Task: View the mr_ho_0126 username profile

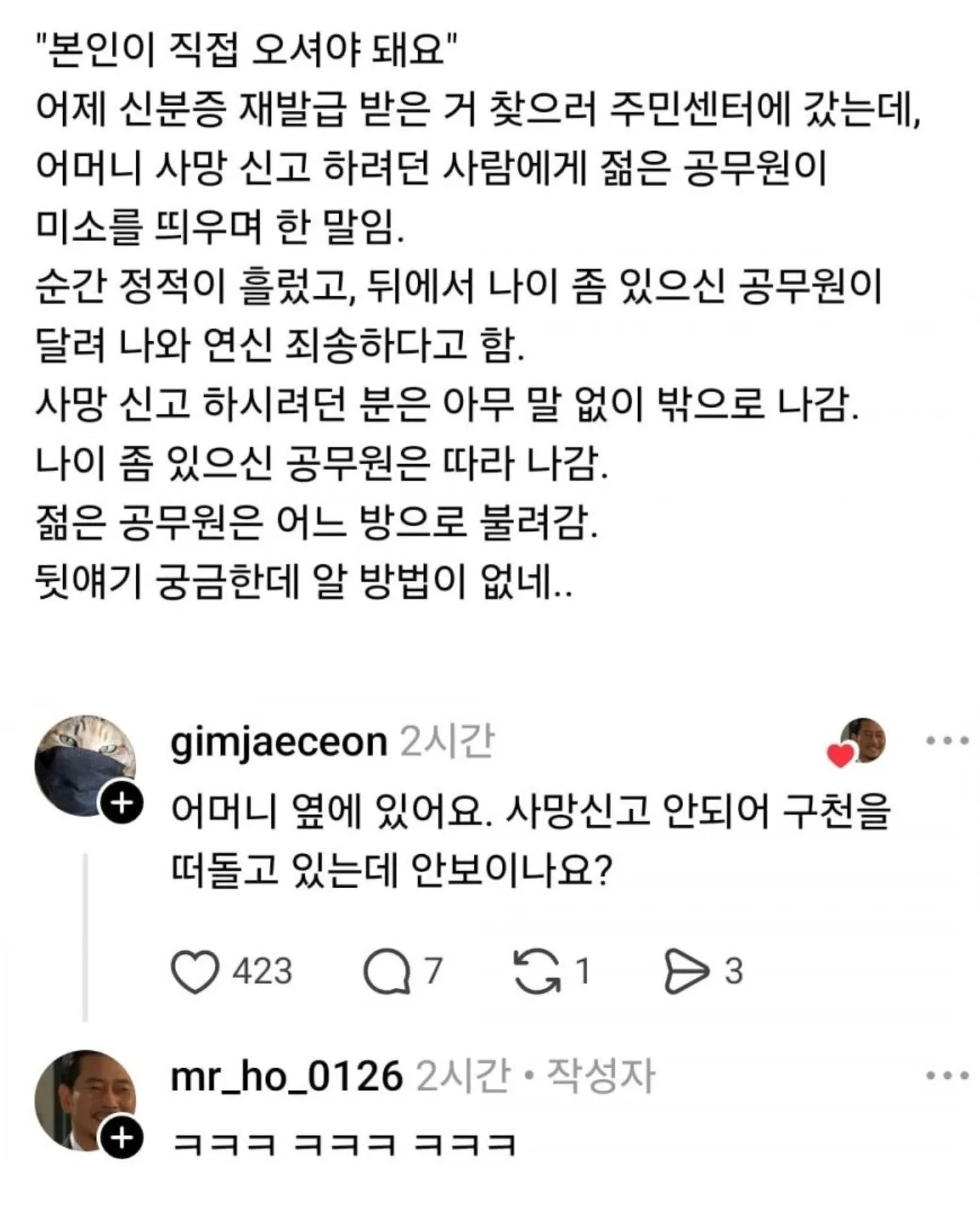Action: 287,1076
